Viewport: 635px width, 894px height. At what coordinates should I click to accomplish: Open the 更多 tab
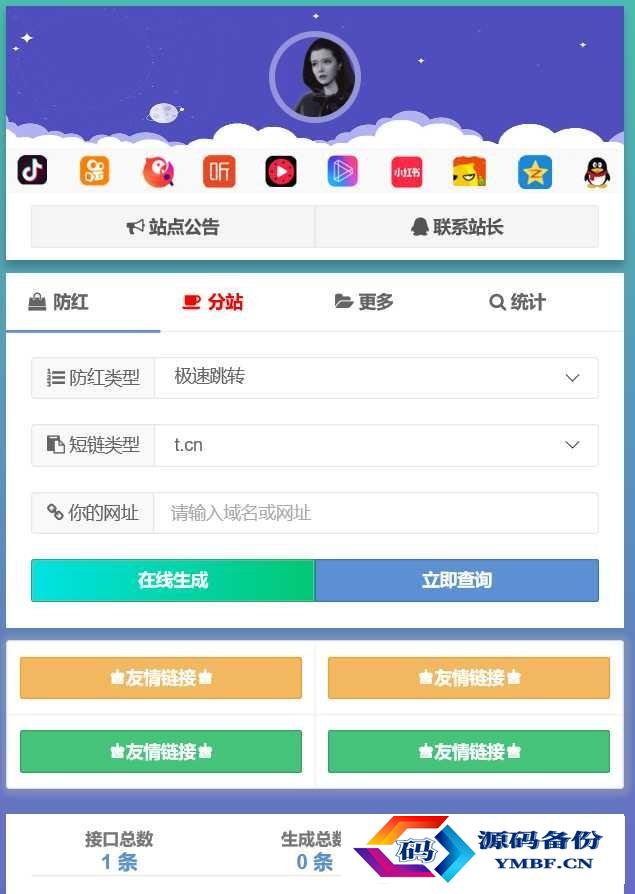tap(364, 302)
